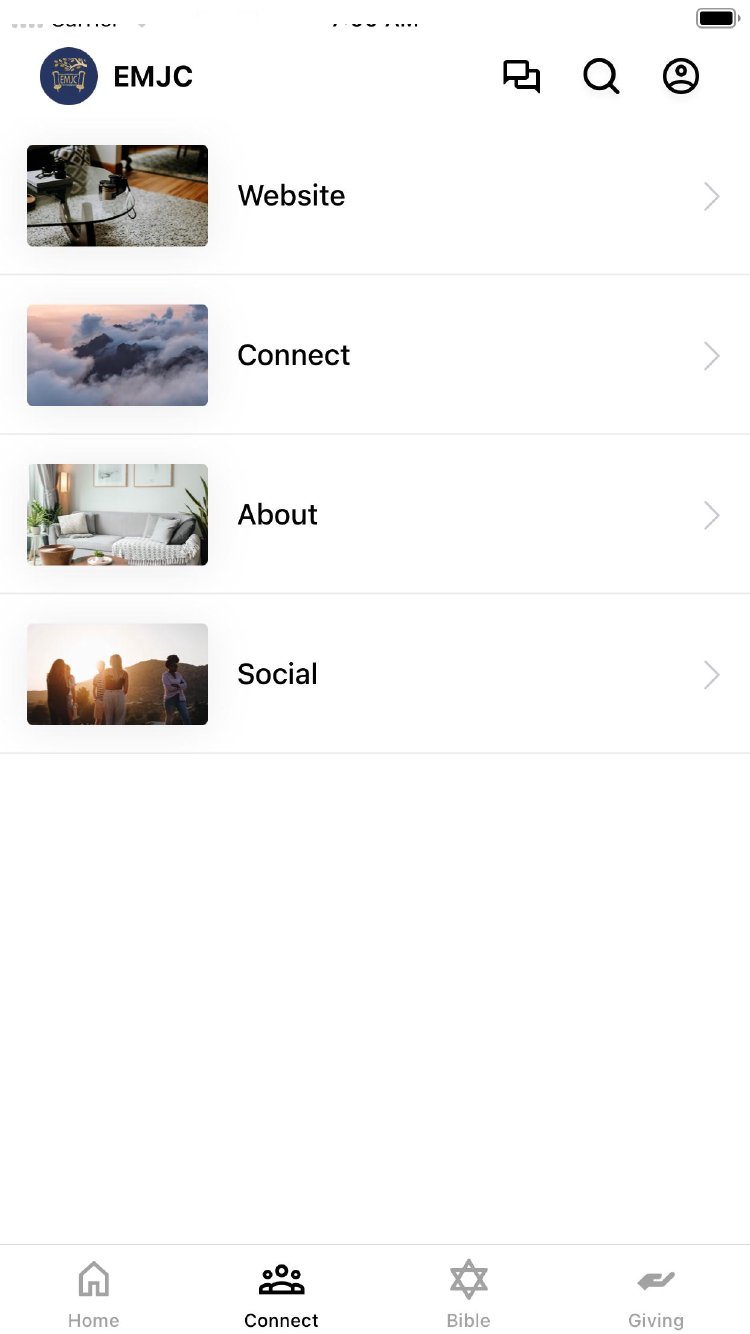Open the user profile icon

(681, 77)
